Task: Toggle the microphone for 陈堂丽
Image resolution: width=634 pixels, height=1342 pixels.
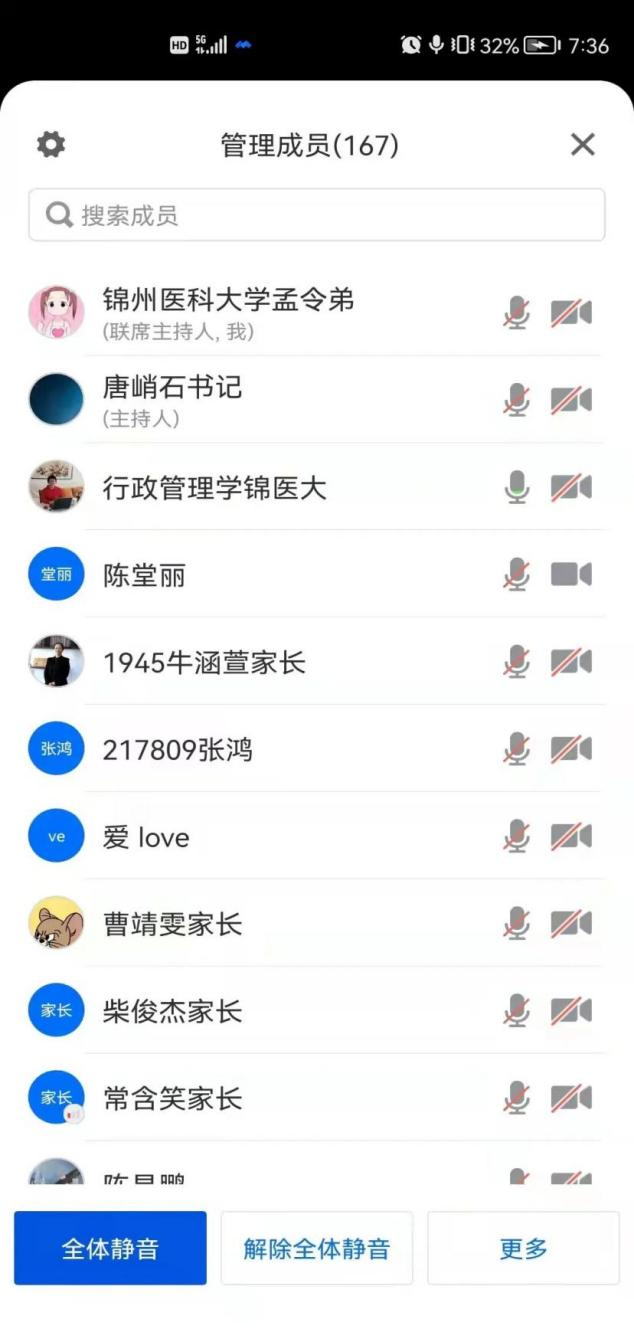Action: tap(516, 575)
